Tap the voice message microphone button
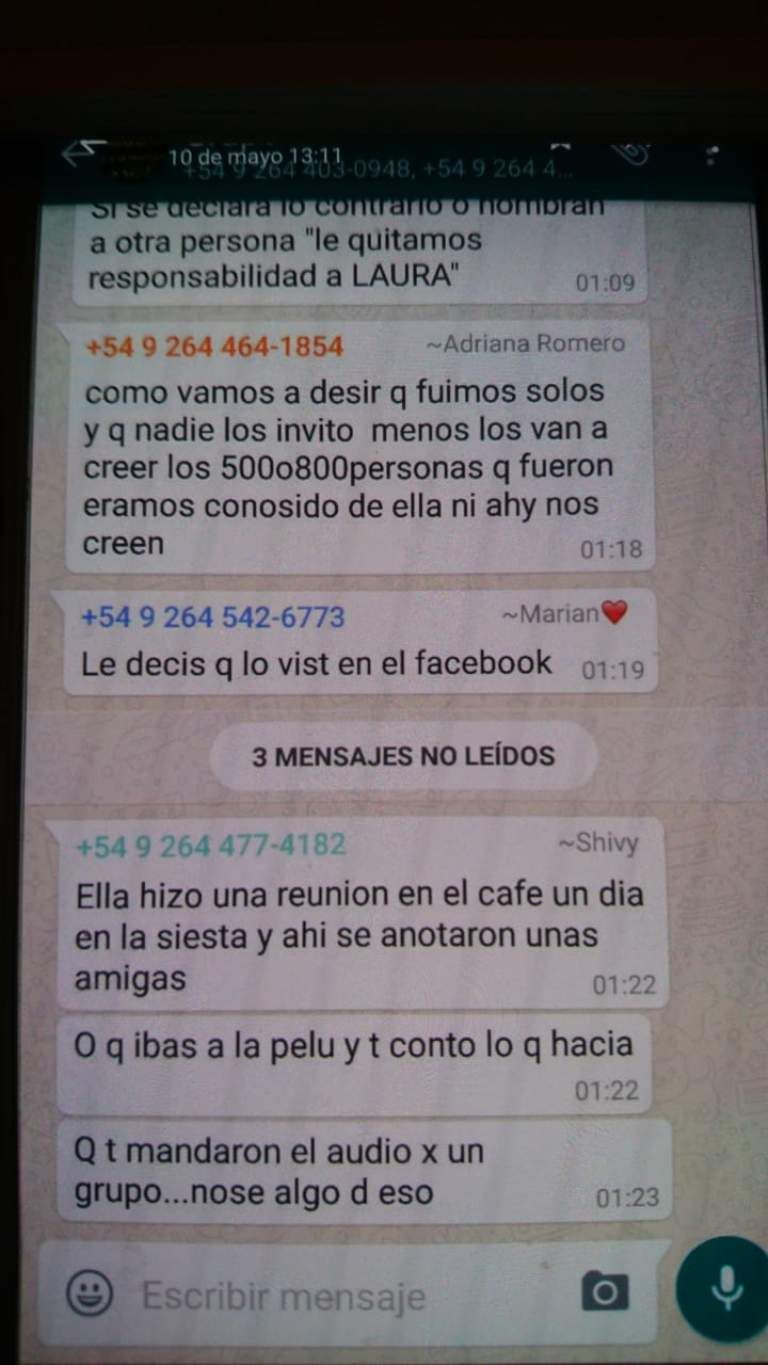This screenshot has width=768, height=1365. [723, 1290]
